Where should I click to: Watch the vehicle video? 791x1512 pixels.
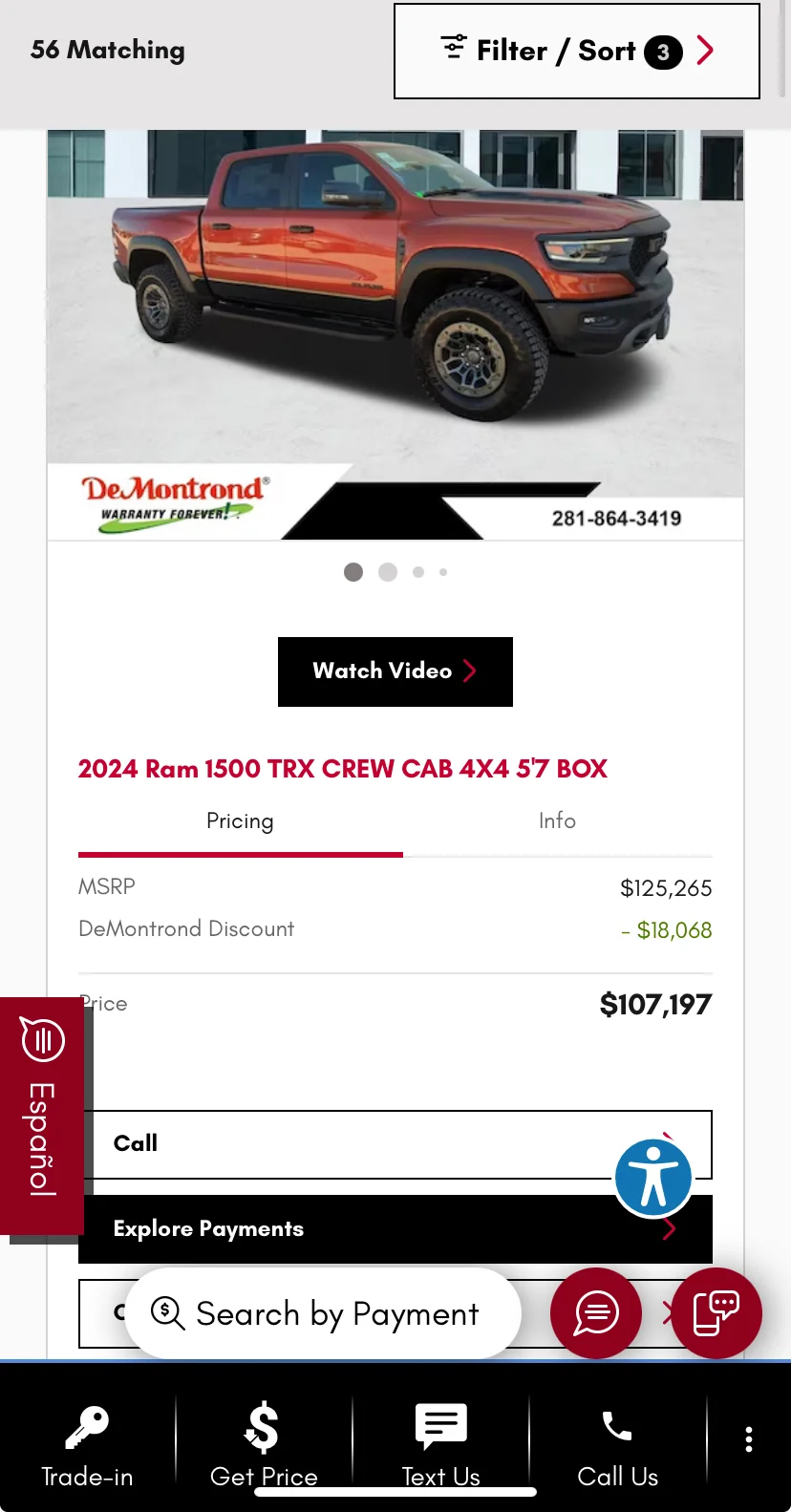395,671
